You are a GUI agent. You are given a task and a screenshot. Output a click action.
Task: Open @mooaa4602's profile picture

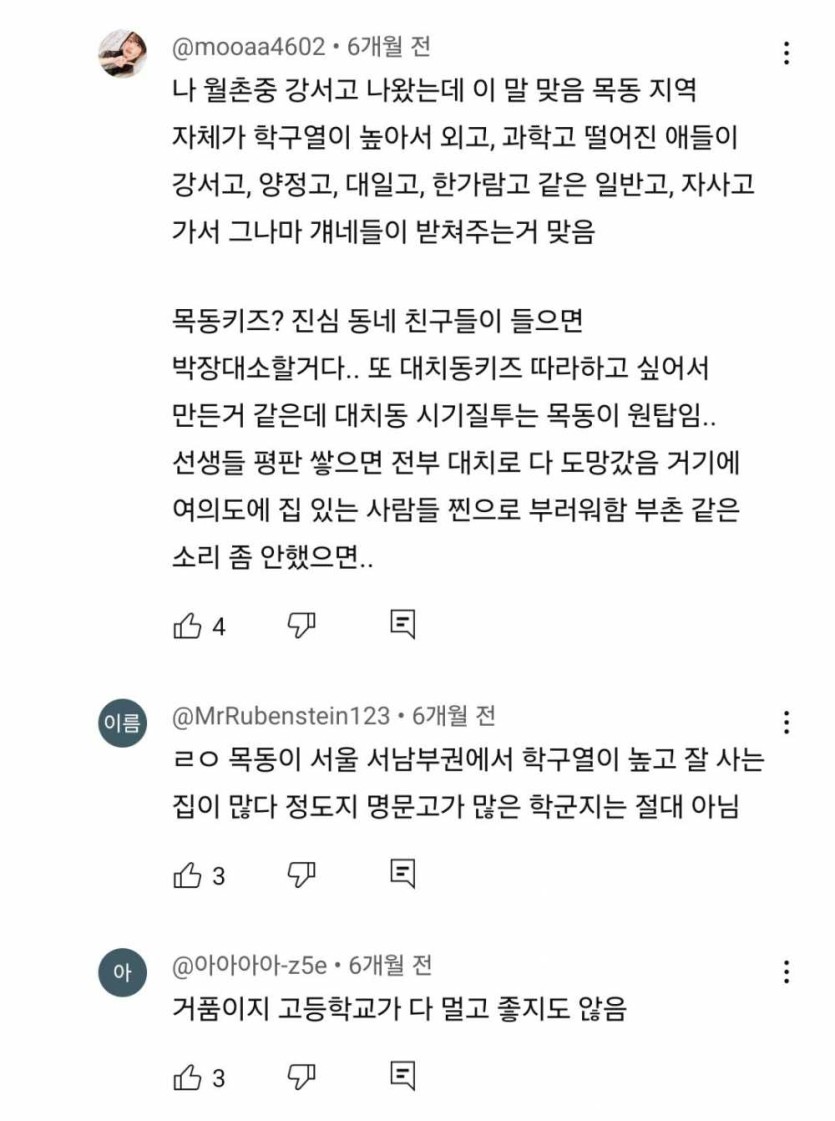[123, 53]
